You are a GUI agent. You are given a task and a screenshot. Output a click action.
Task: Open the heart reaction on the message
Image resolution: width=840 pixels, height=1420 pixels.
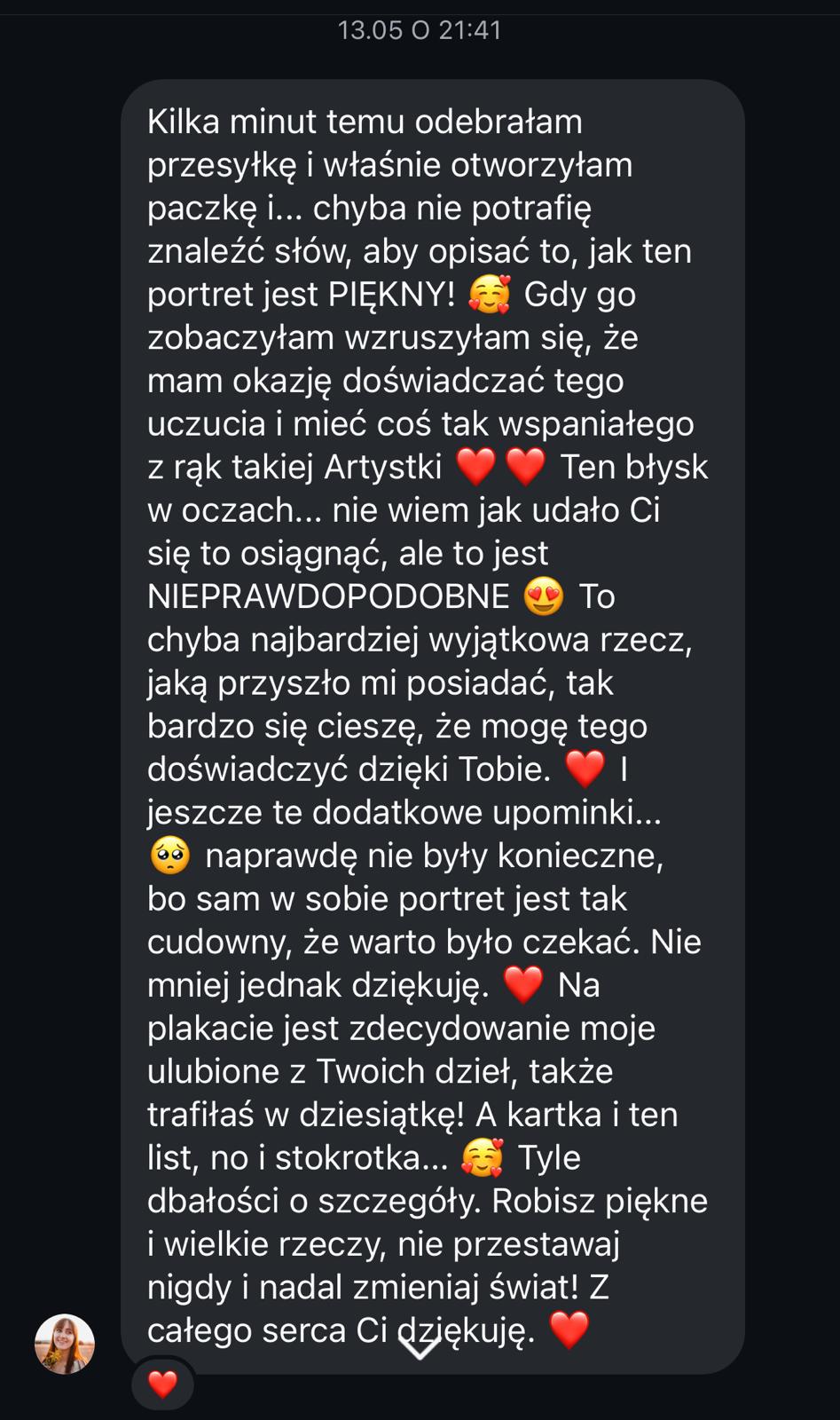162,1384
